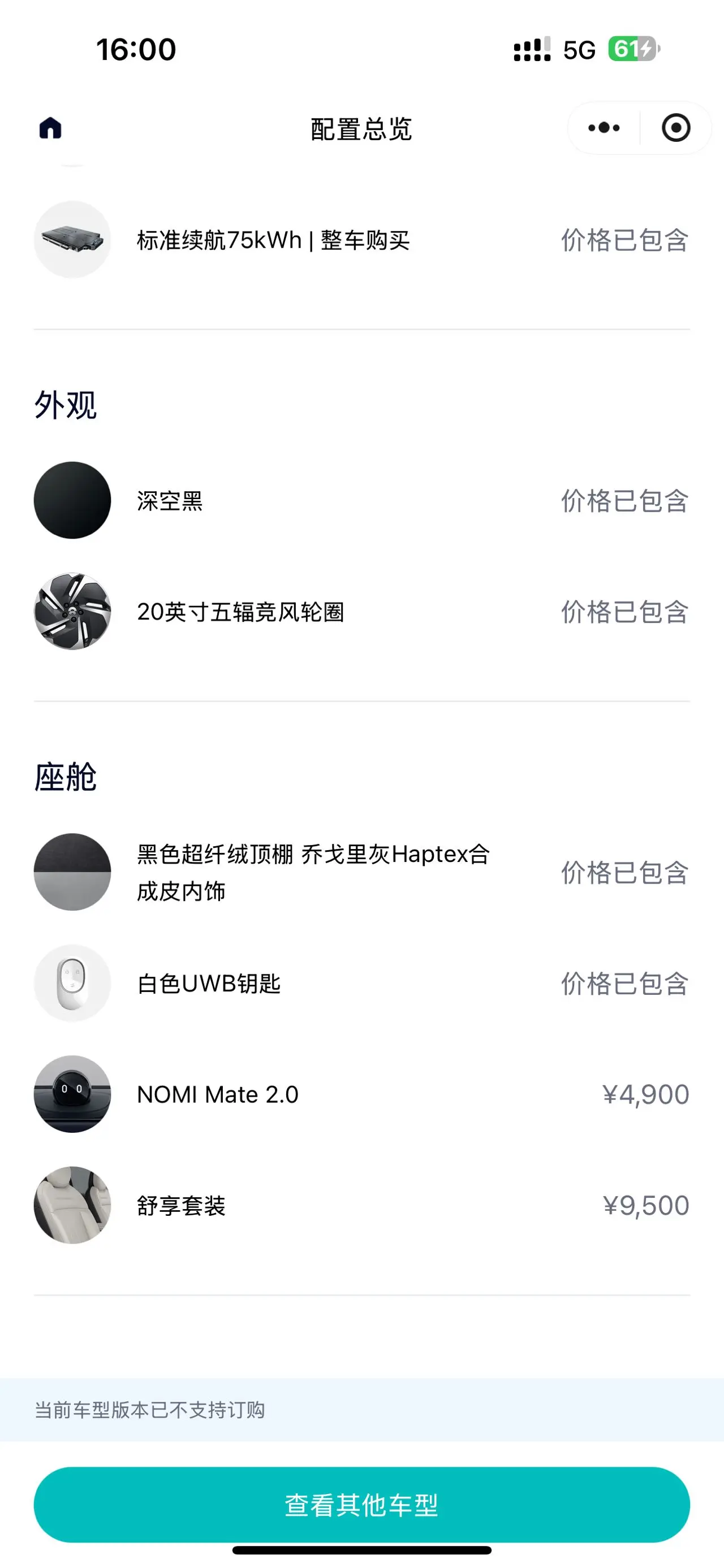Open the three-dot more options menu
Screen dimensions: 724x1568
tap(604, 128)
